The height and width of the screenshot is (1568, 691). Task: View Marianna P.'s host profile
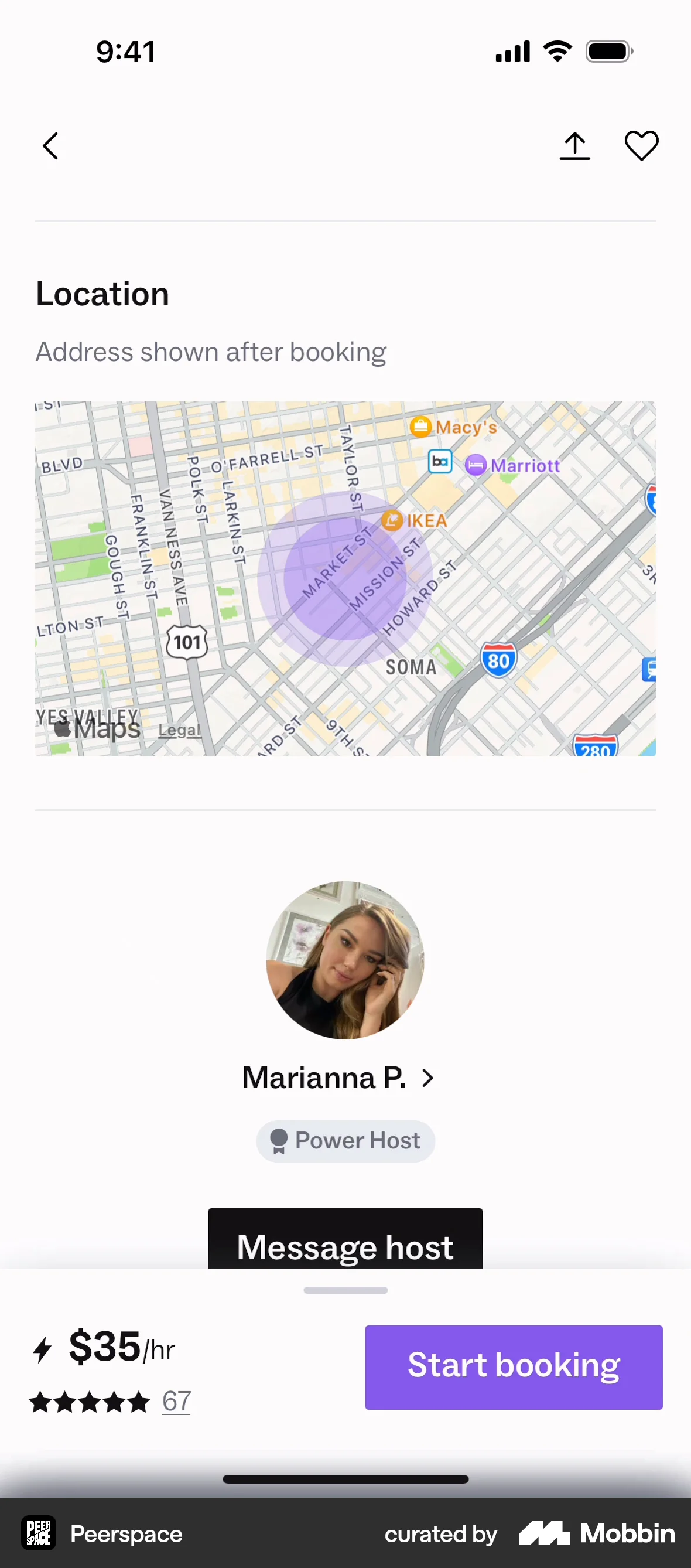(x=338, y=1078)
